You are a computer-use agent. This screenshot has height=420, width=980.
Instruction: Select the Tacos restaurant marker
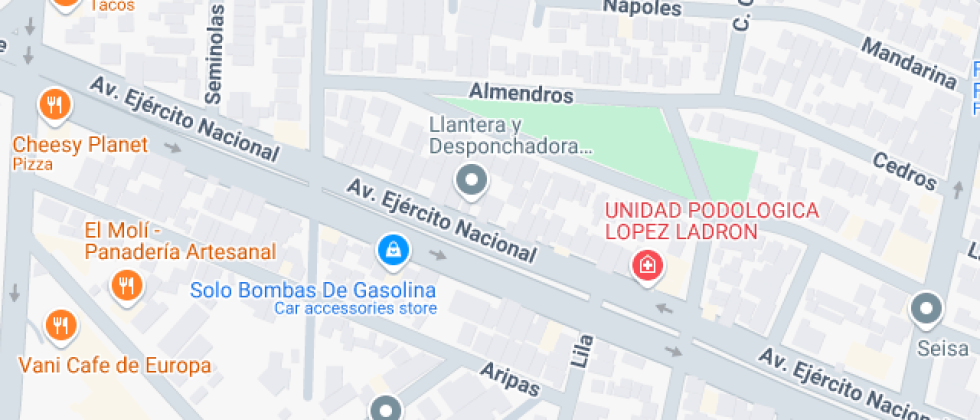[65, 5]
